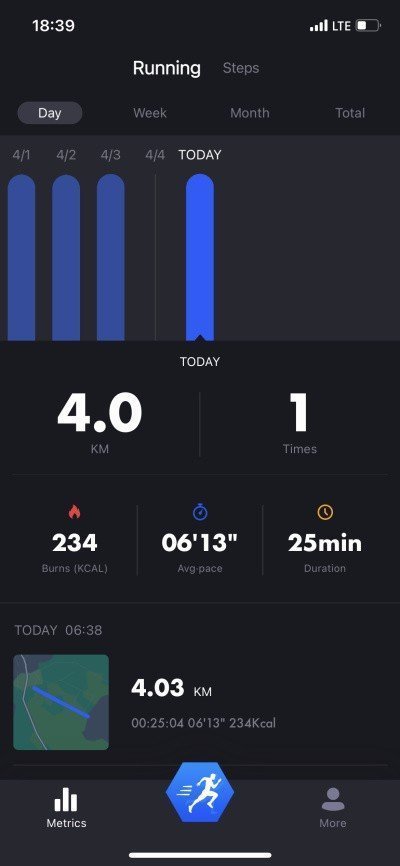Viewport: 400px width, 866px height.
Task: Open the Metrics tab
Action: click(x=66, y=807)
